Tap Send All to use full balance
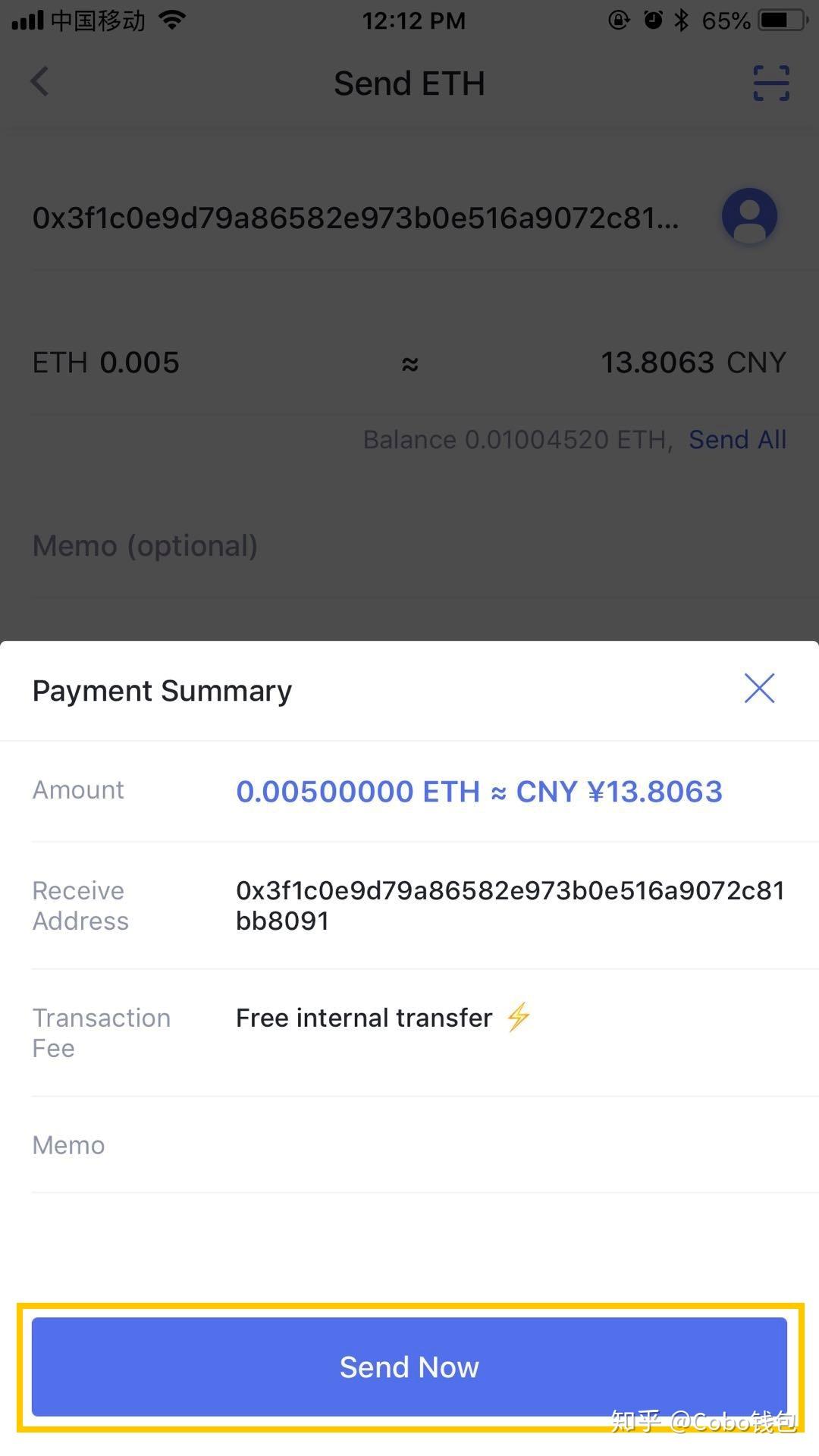 click(x=737, y=439)
